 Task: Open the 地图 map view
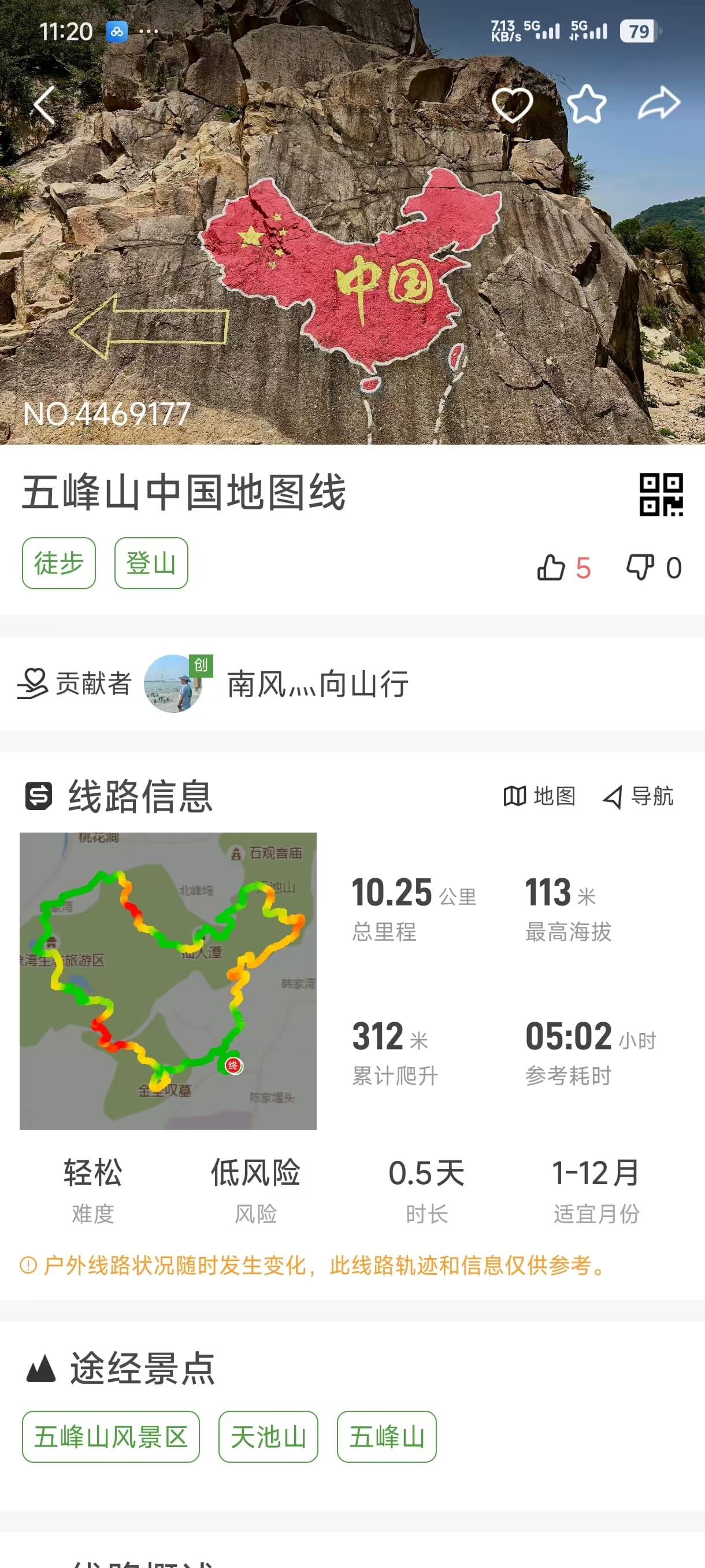point(539,796)
